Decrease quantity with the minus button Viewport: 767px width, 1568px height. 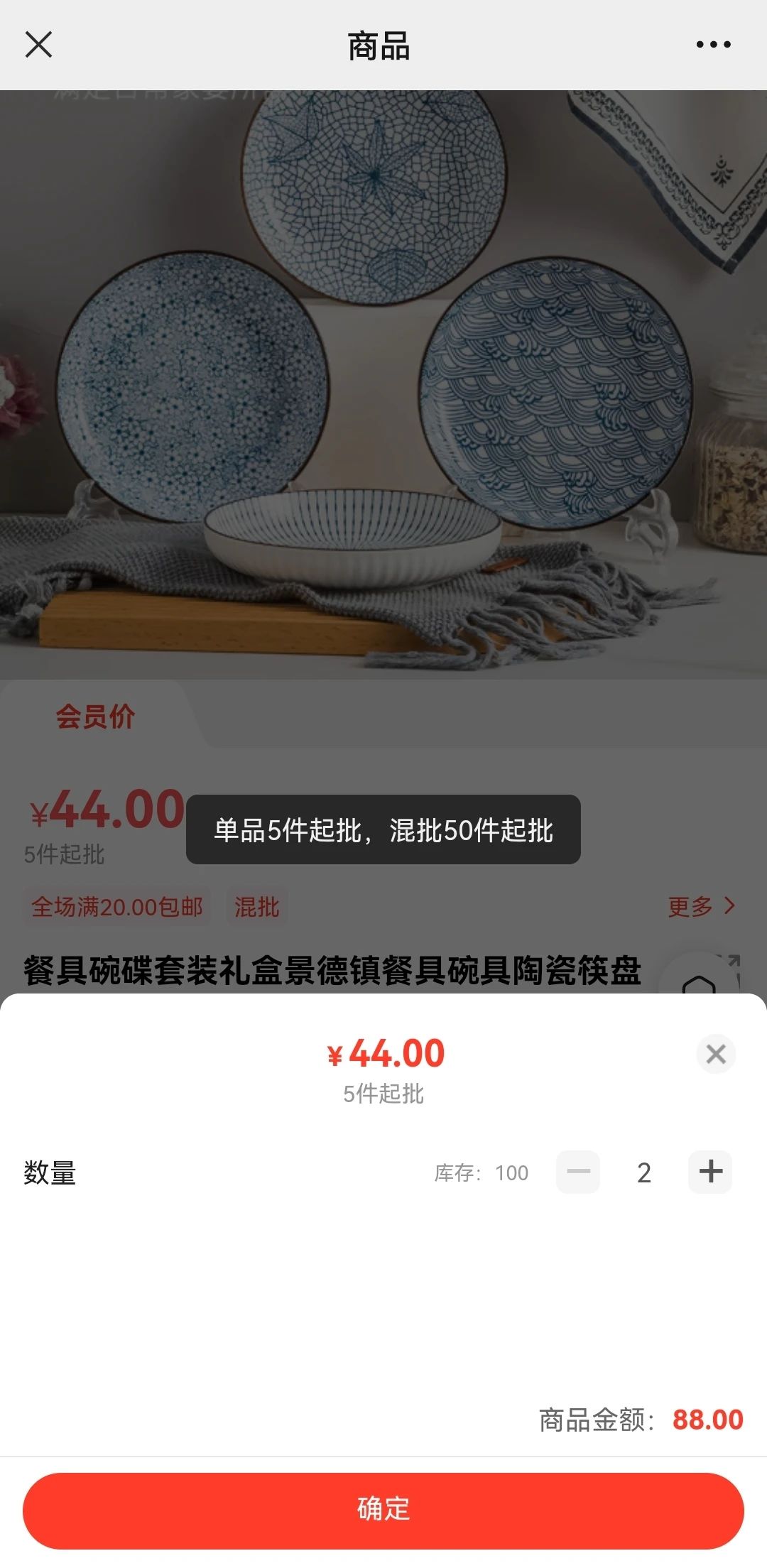tap(578, 1172)
